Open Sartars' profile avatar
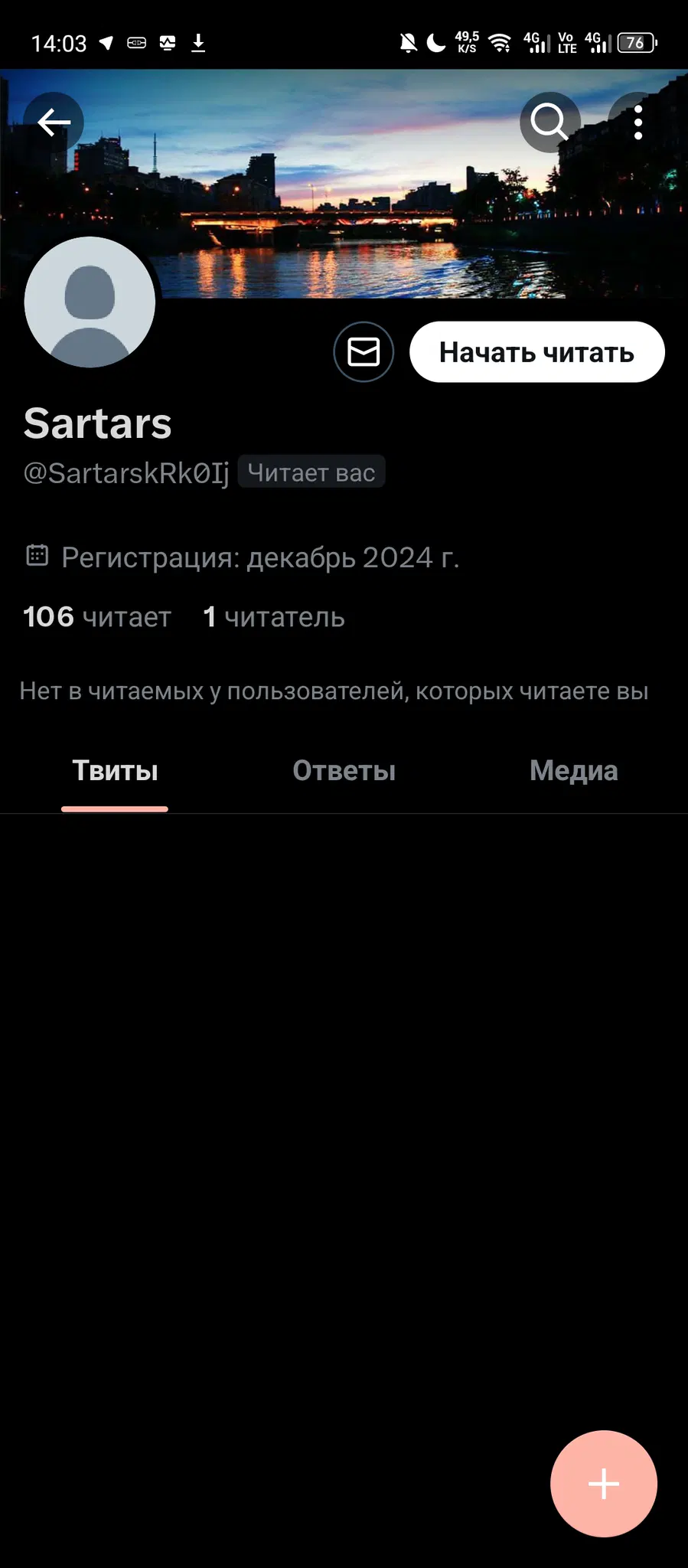 [x=90, y=302]
